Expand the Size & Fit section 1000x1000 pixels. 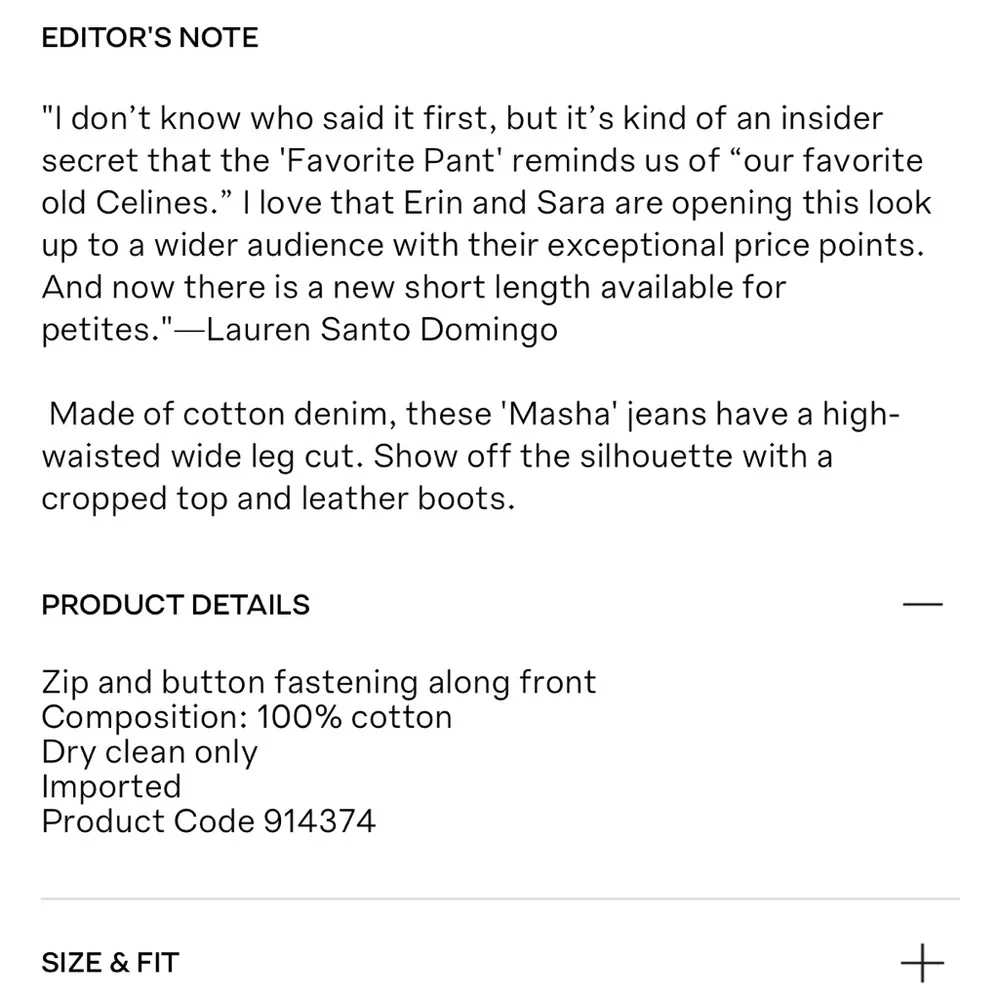click(x=921, y=963)
